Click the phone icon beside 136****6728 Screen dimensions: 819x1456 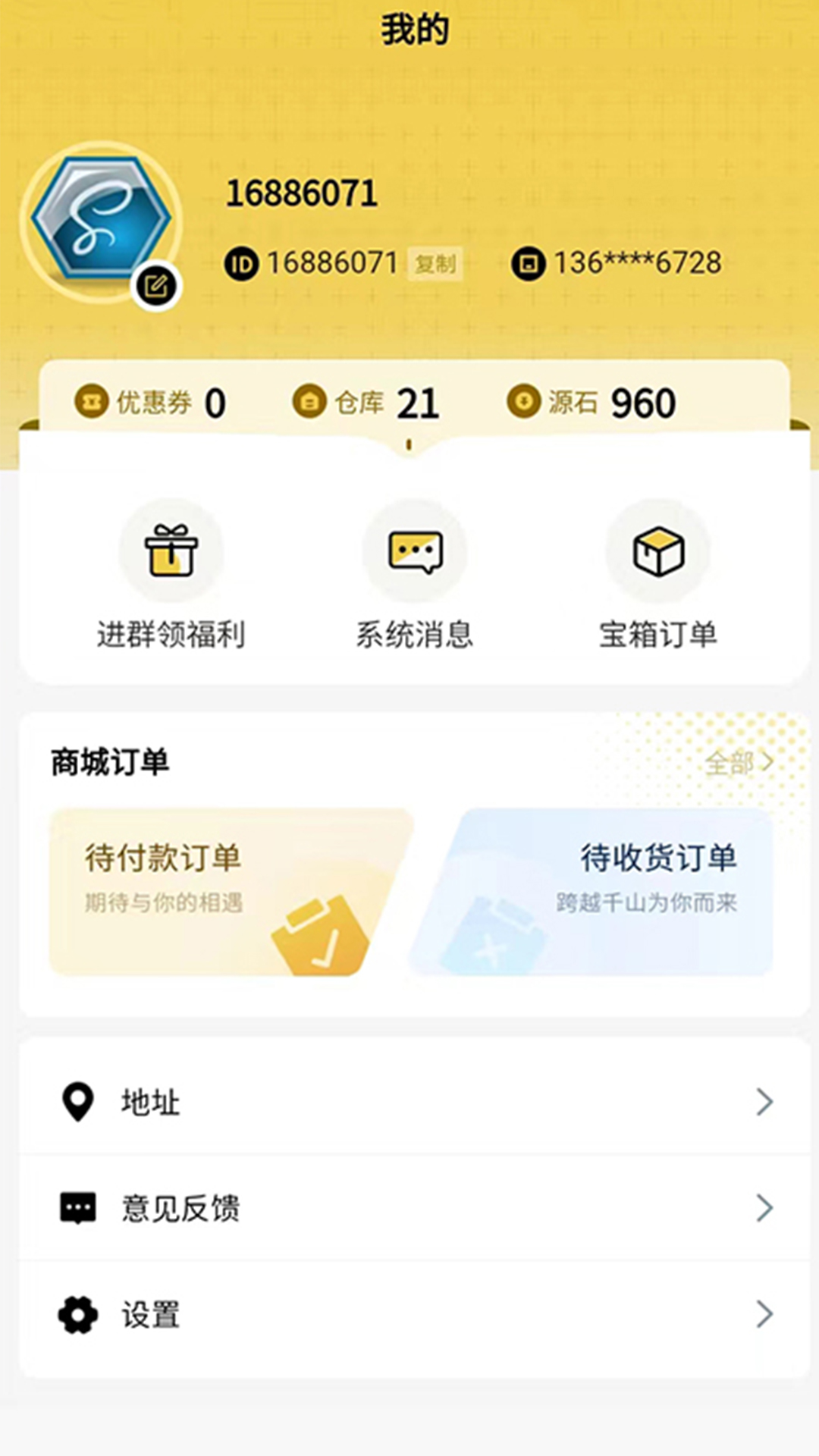pyautogui.click(x=529, y=262)
